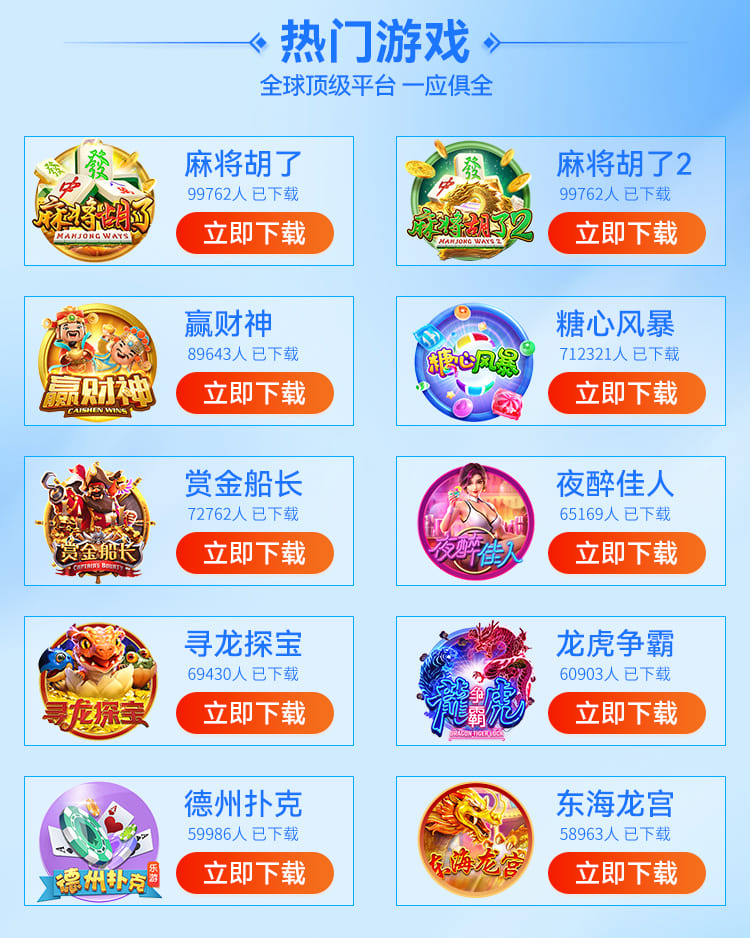Viewport: 750px width, 938px height.
Task: Open the 糖心风暴 game icon
Action: [465, 360]
